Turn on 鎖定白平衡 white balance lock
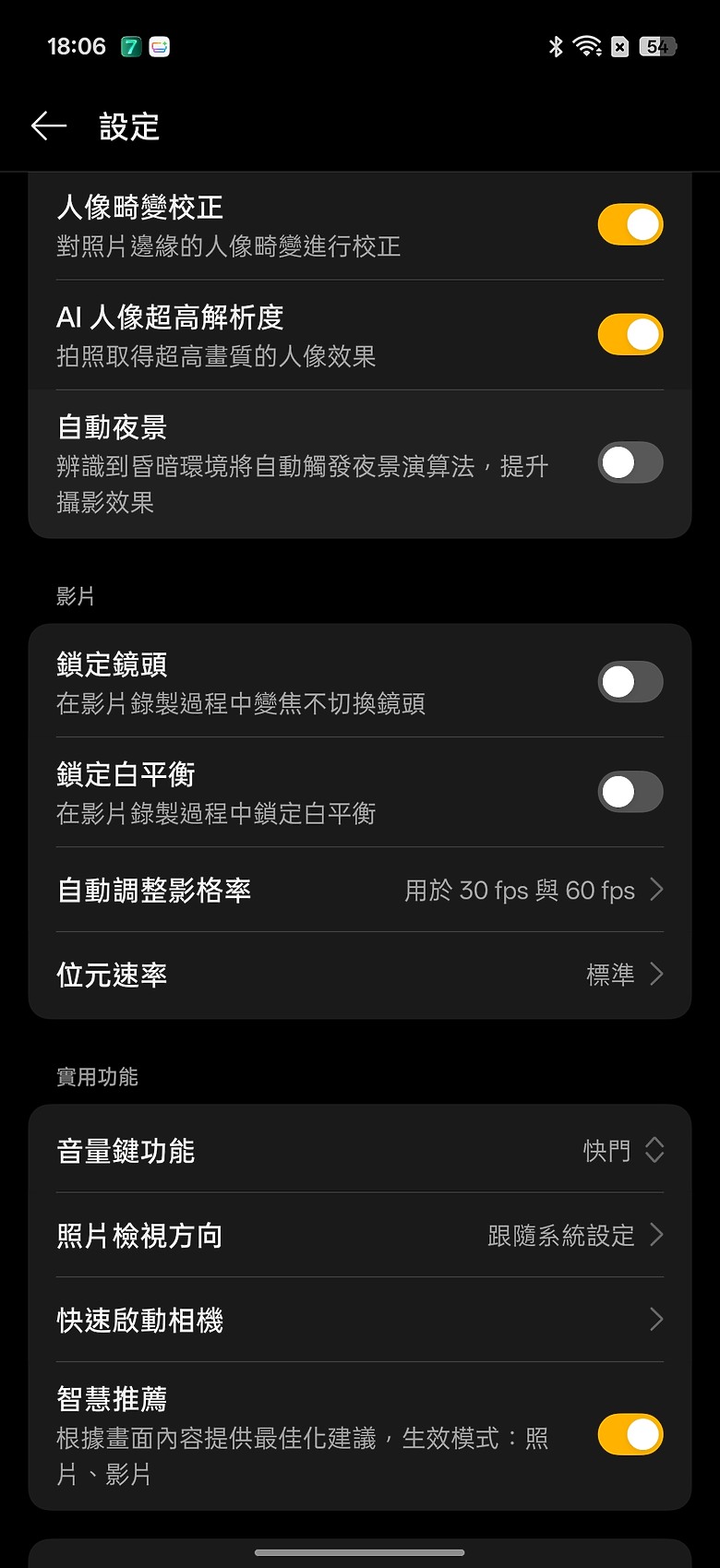The width and height of the screenshot is (720, 1568). click(x=630, y=792)
